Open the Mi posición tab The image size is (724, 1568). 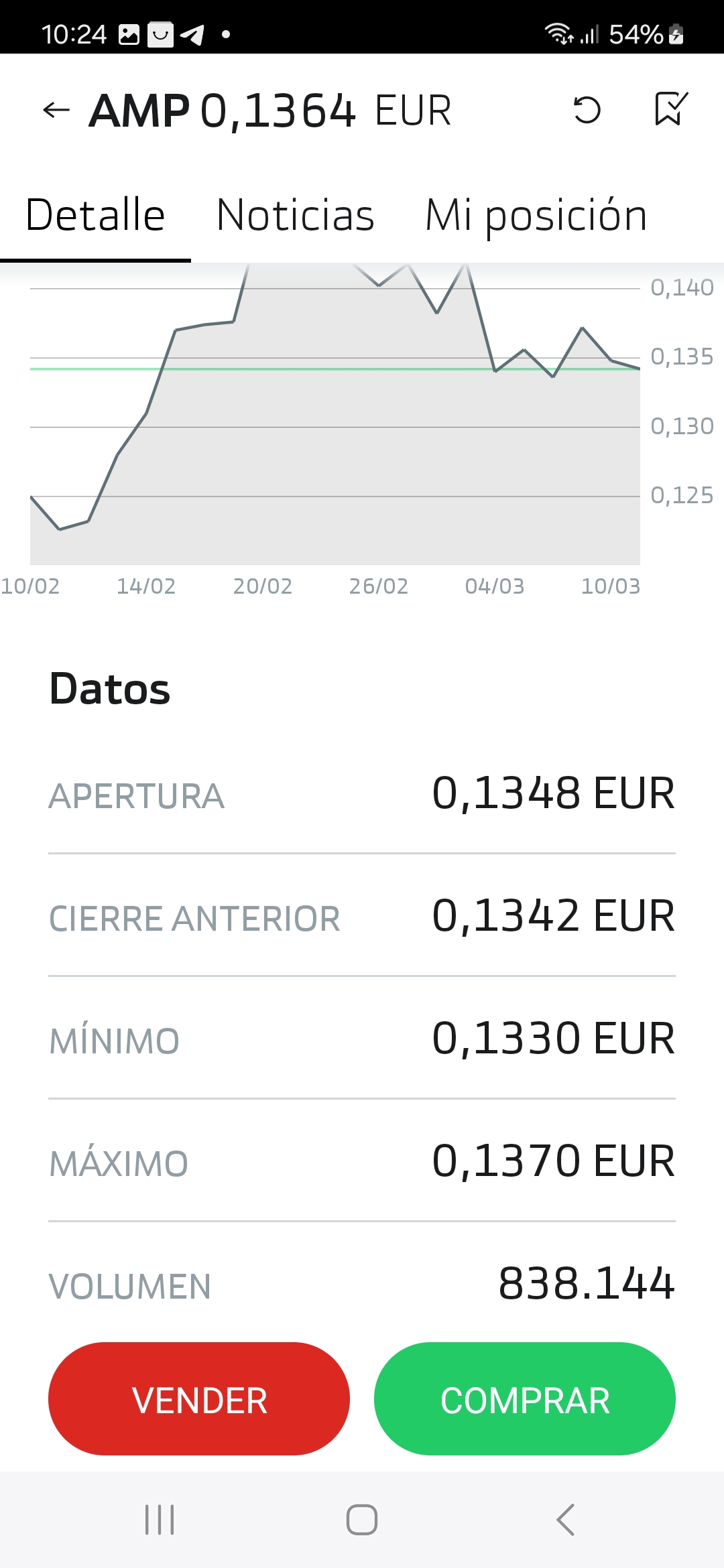click(536, 216)
